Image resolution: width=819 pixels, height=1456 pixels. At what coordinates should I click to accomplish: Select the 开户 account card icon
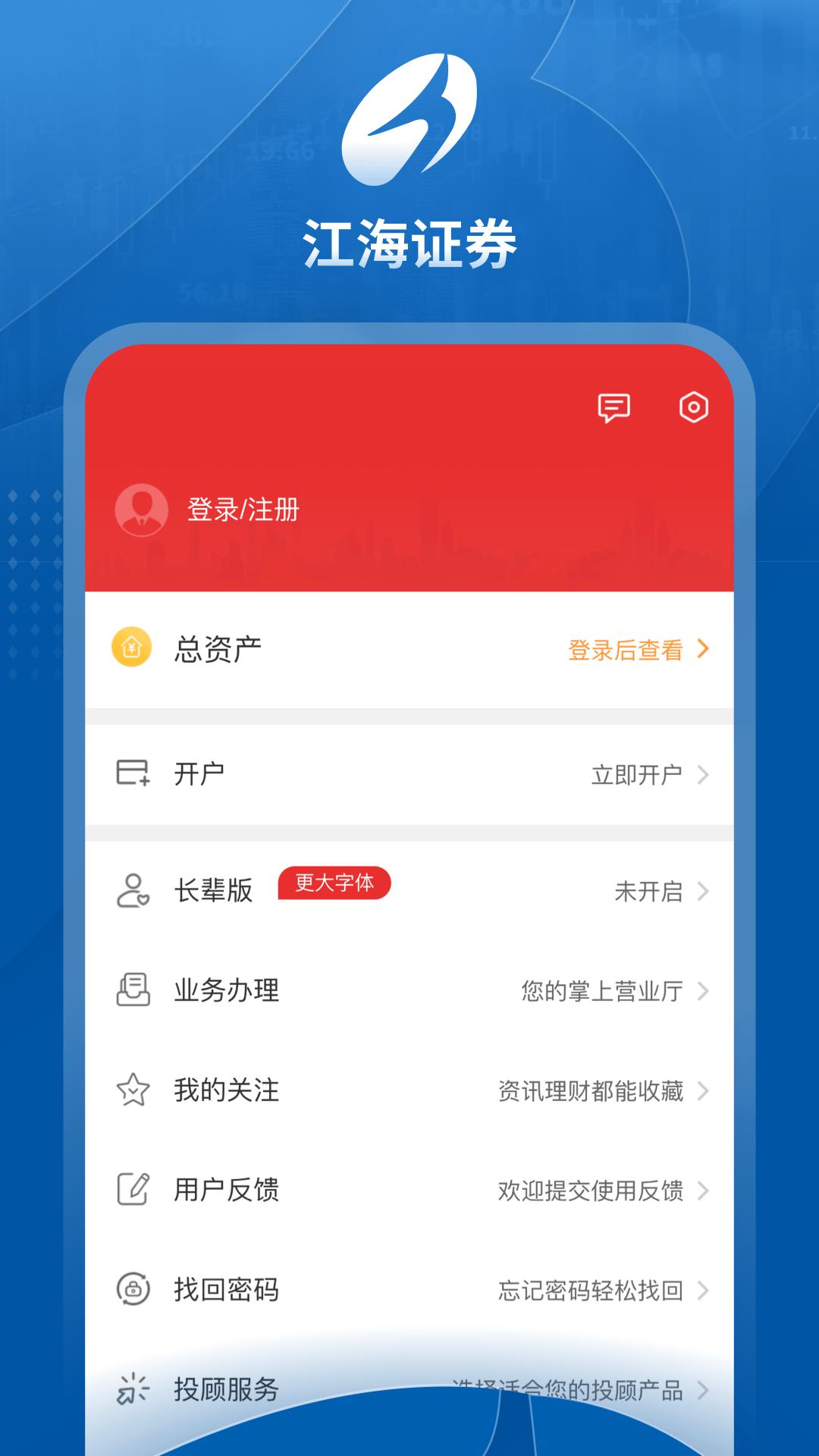tap(132, 774)
